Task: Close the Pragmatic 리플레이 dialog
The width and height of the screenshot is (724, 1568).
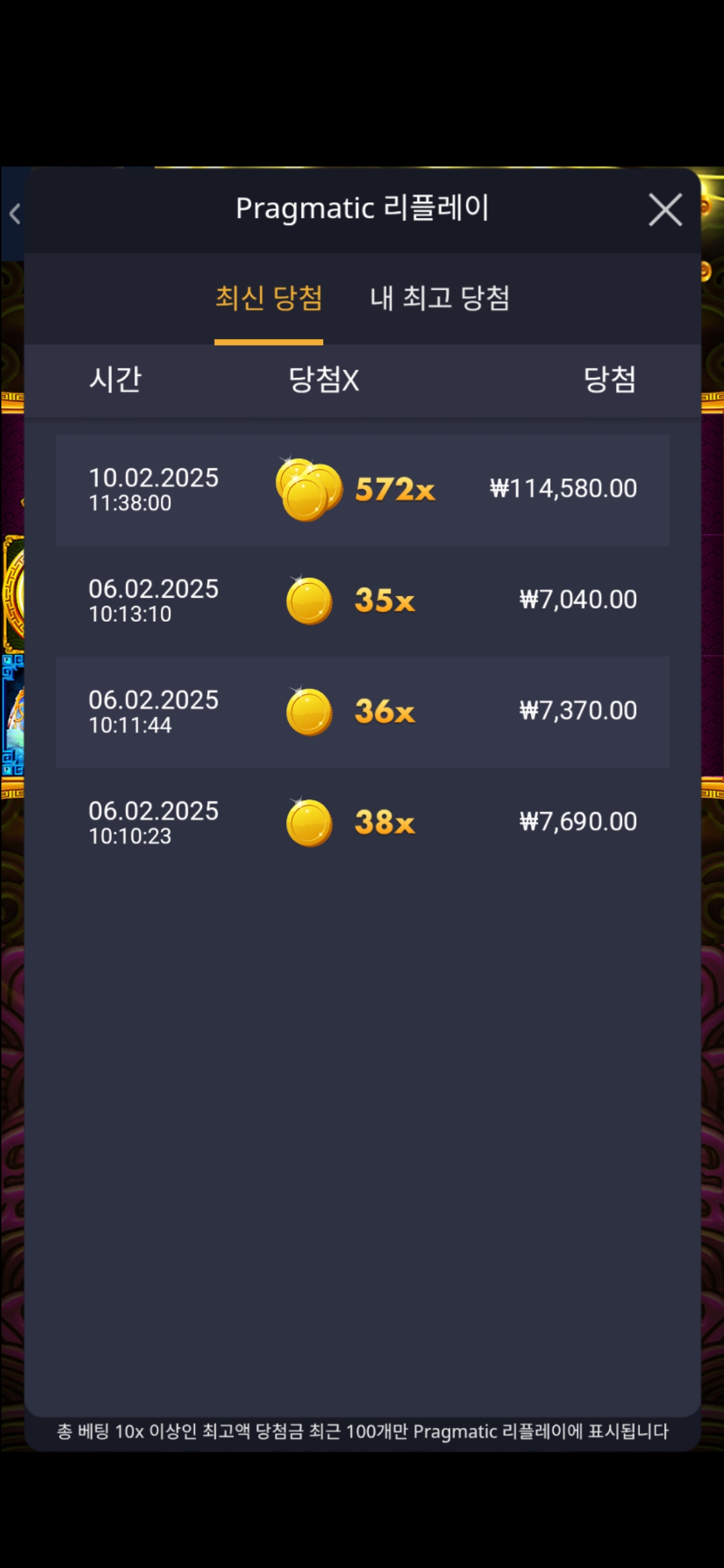Action: click(x=665, y=210)
